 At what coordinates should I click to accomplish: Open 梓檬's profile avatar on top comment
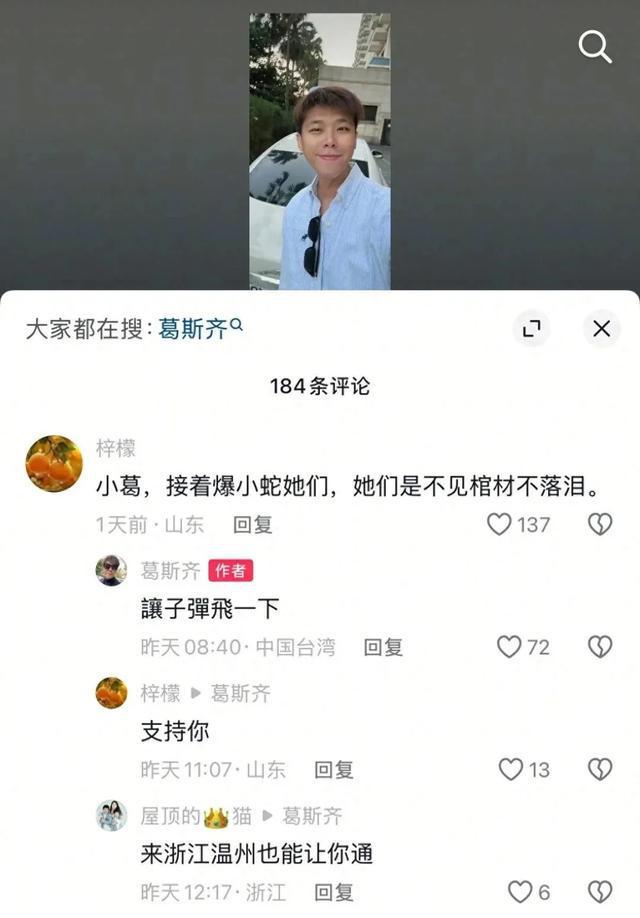click(x=54, y=463)
